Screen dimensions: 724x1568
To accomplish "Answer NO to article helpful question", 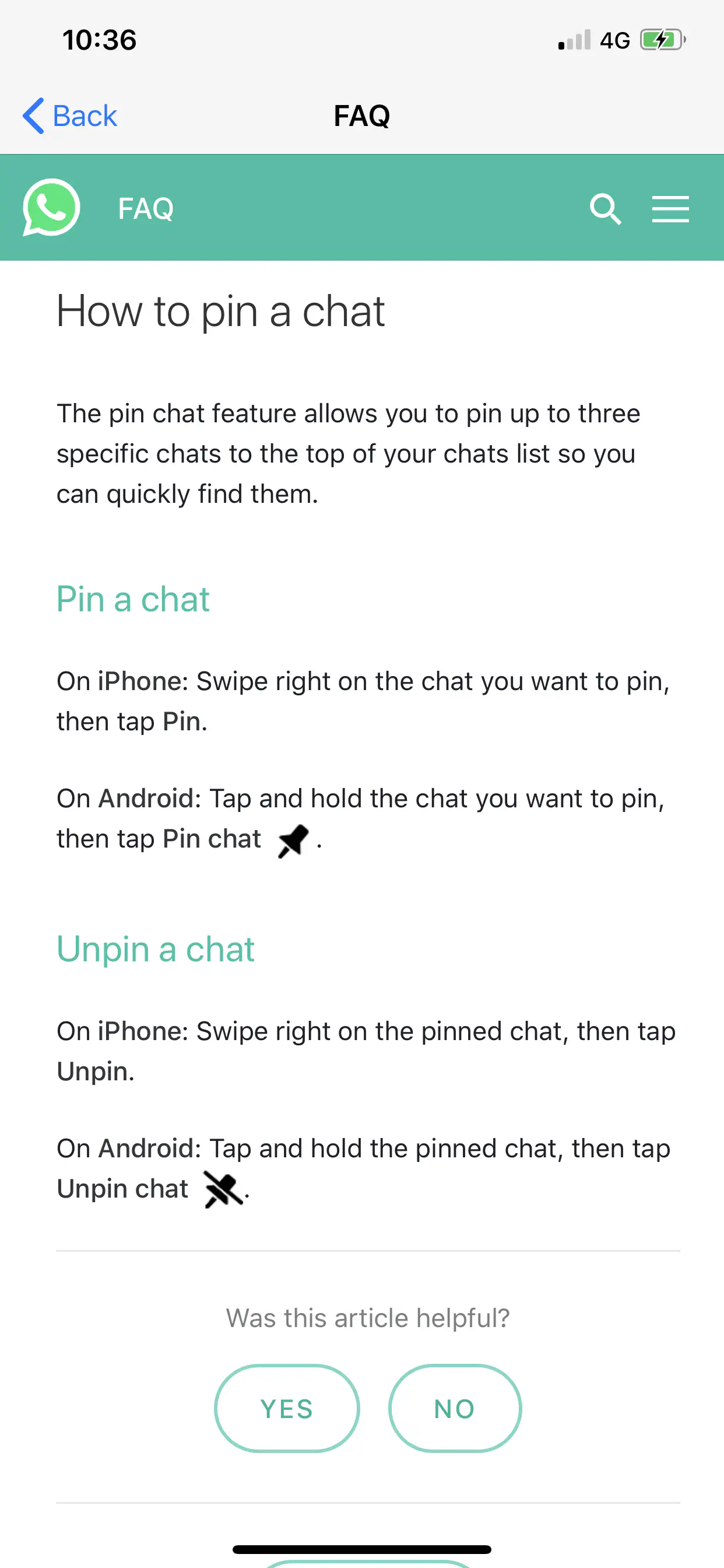I will 455,1408.
